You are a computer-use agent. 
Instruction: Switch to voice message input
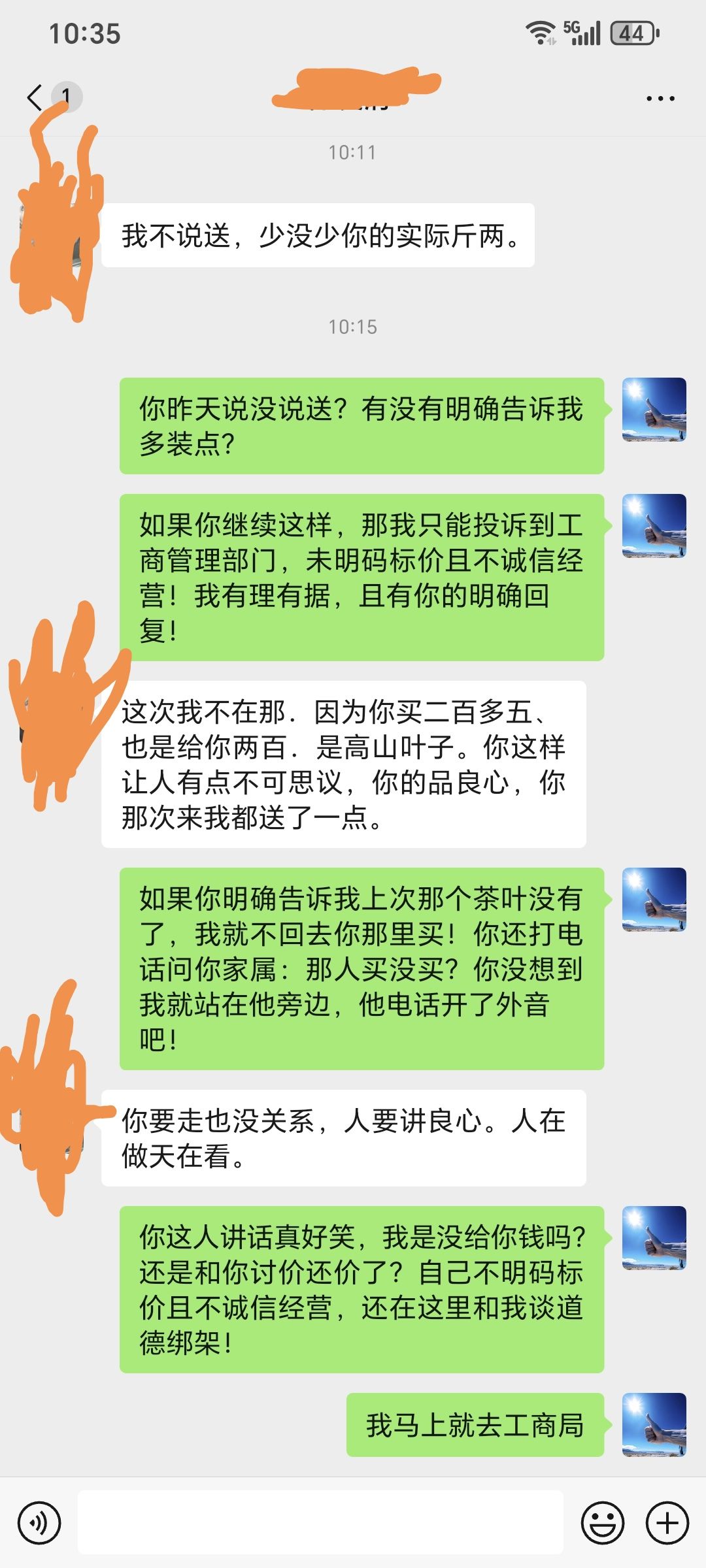[39, 1523]
